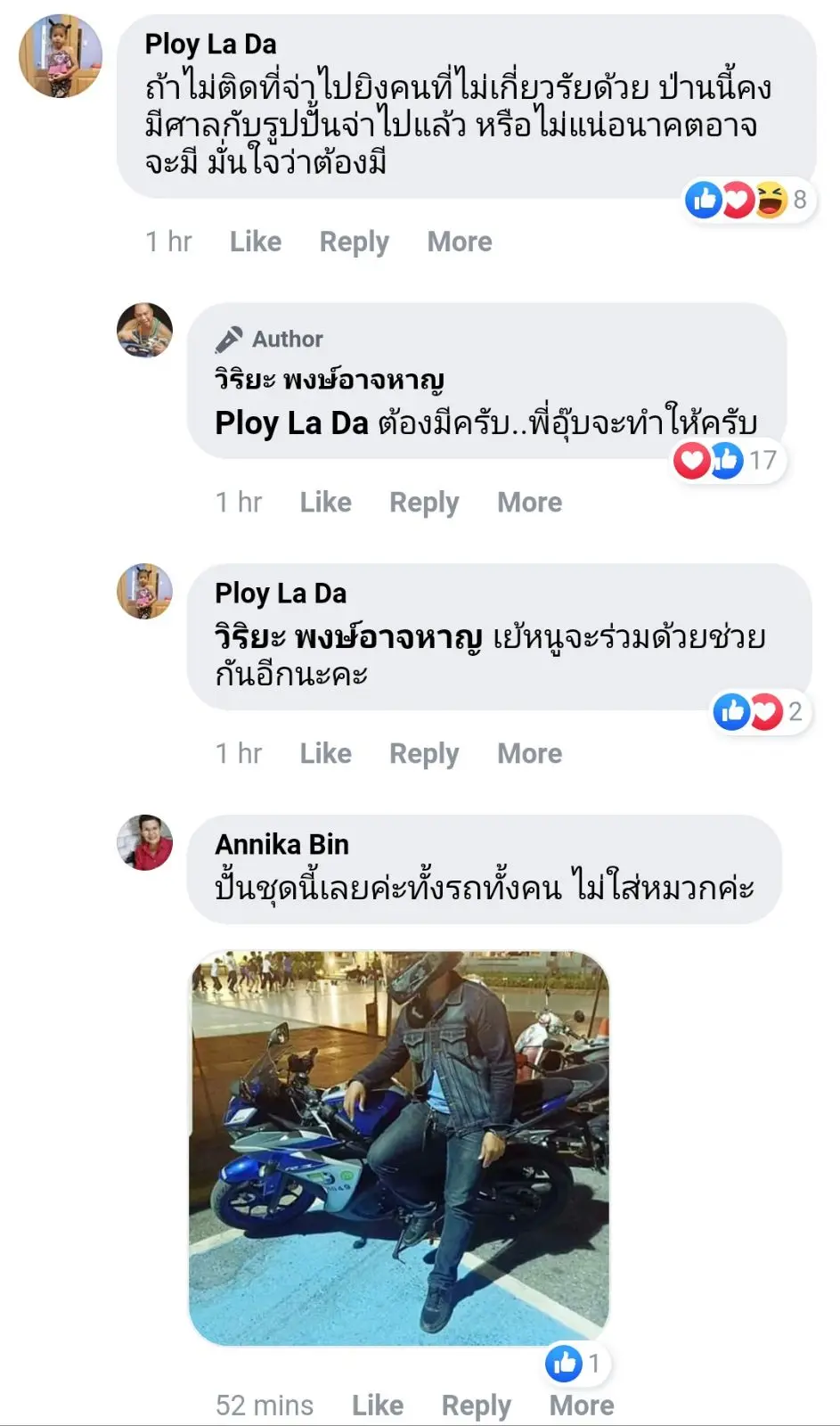840x1426 pixels.
Task: Open More options on the Author's reply
Action: [529, 502]
